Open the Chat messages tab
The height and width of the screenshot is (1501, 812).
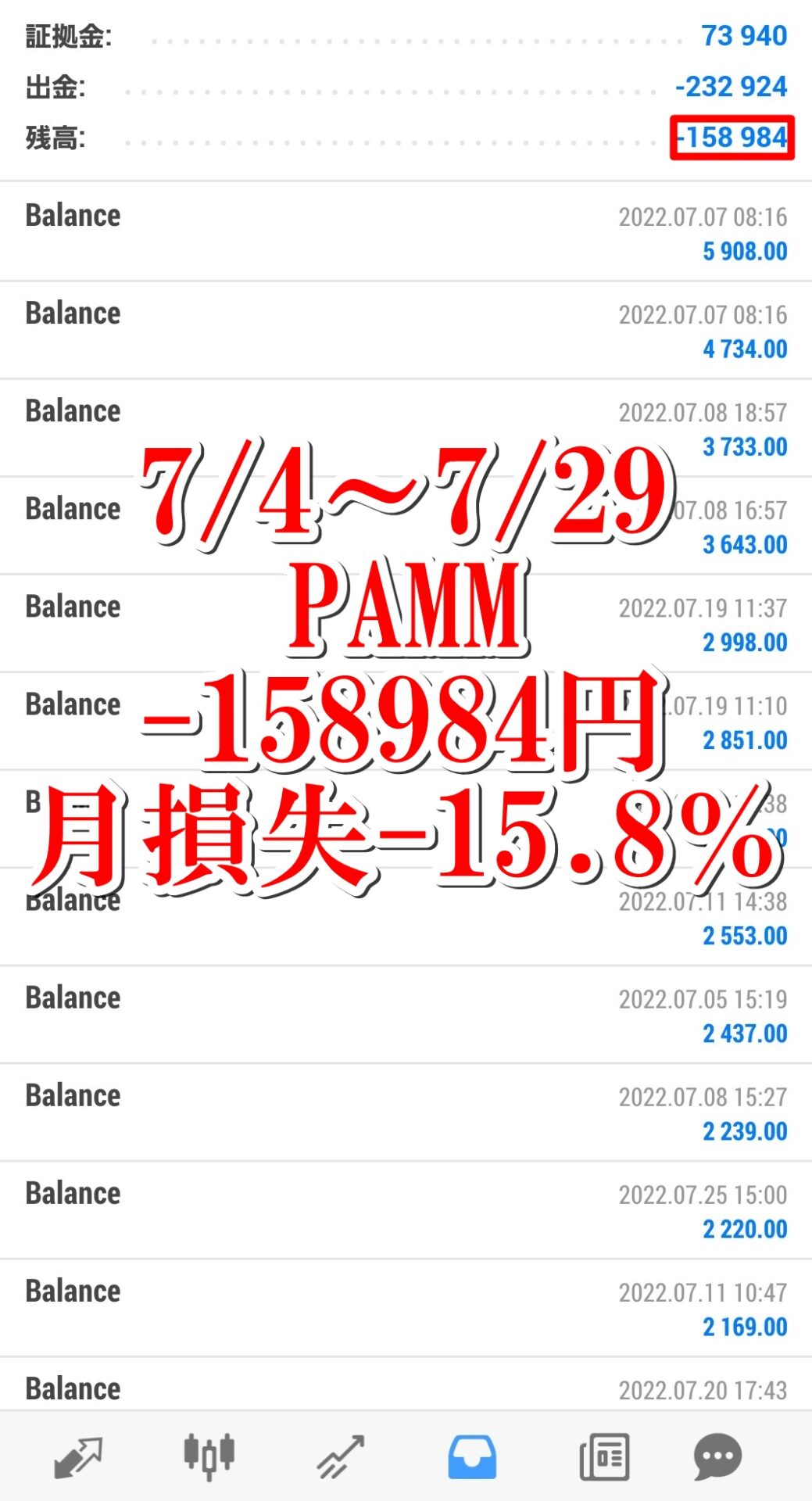click(717, 1457)
